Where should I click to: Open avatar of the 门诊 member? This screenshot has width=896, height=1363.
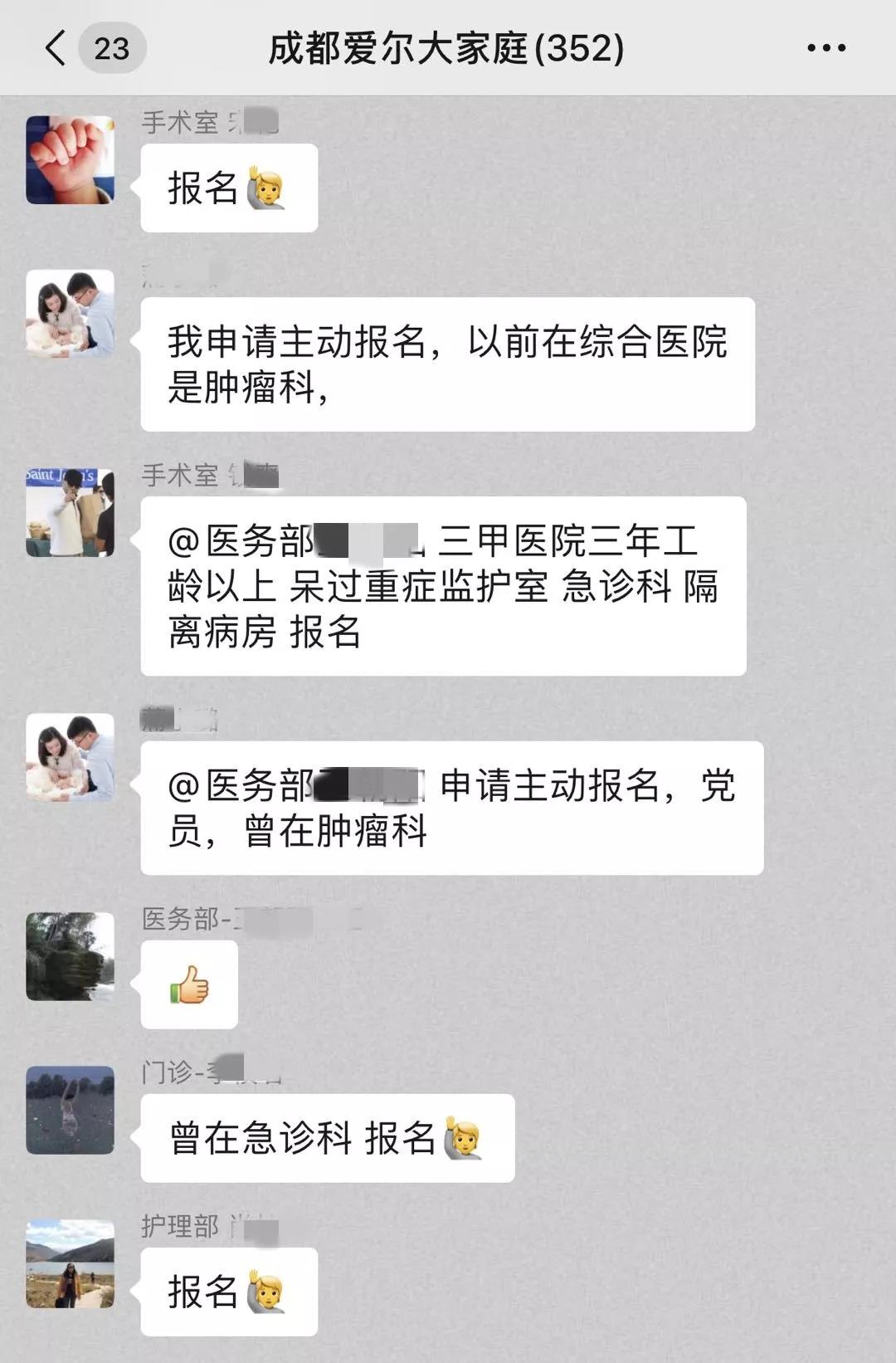(70, 1110)
